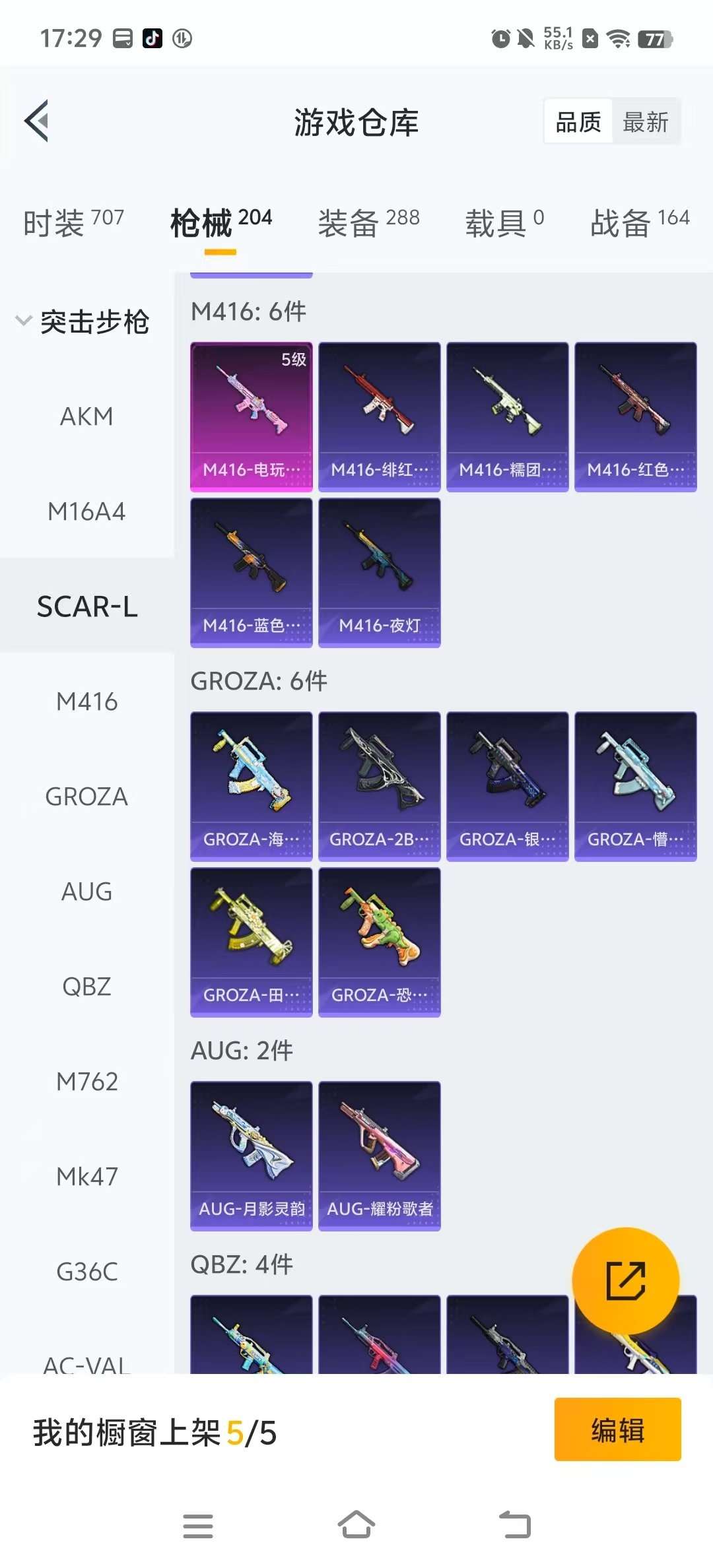Viewport: 713px width, 1568px height.
Task: Select AKM in the sidebar
Action: pos(86,417)
